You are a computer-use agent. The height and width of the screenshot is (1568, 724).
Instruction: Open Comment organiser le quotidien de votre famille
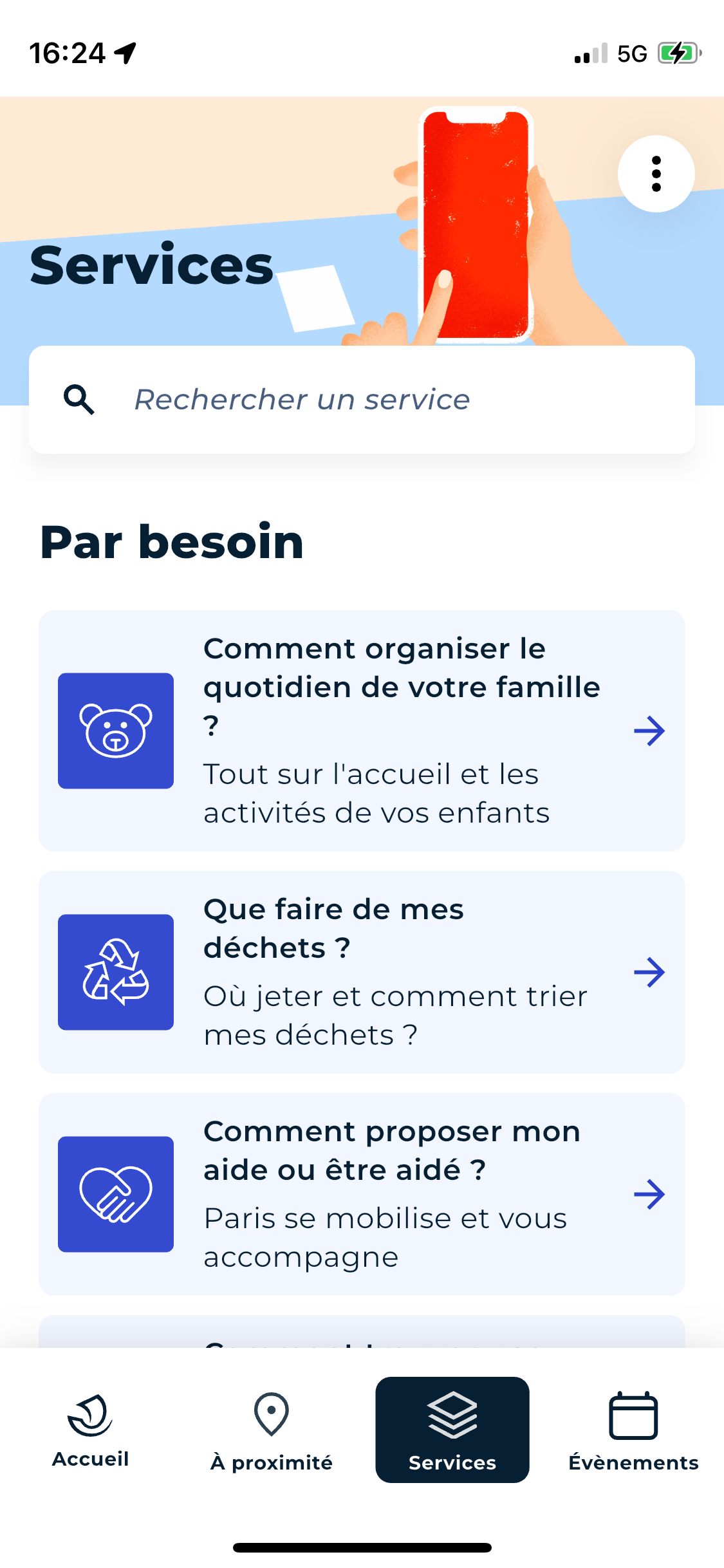coord(362,731)
